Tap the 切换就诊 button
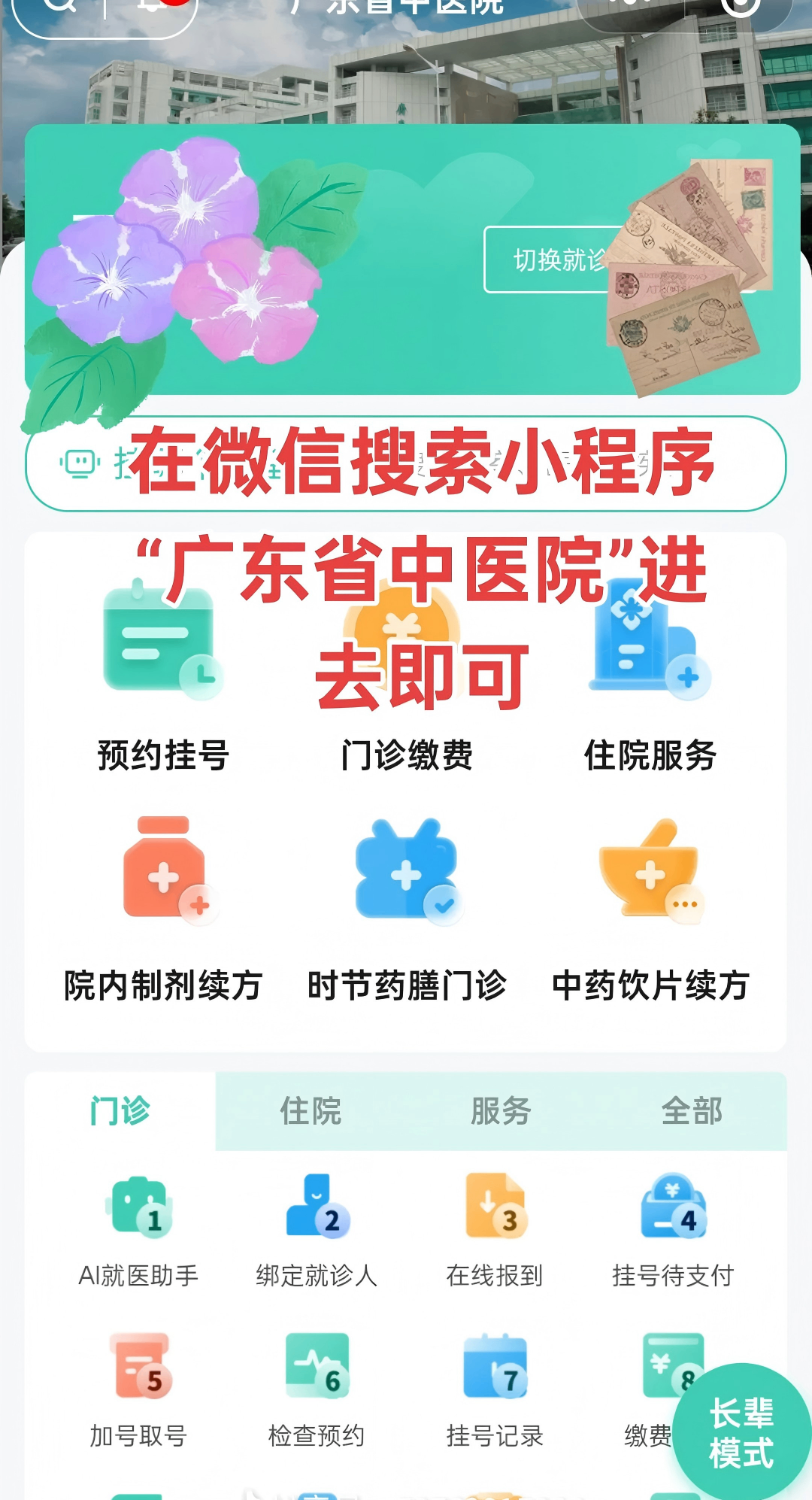This screenshot has width=812, height=1500. (556, 260)
